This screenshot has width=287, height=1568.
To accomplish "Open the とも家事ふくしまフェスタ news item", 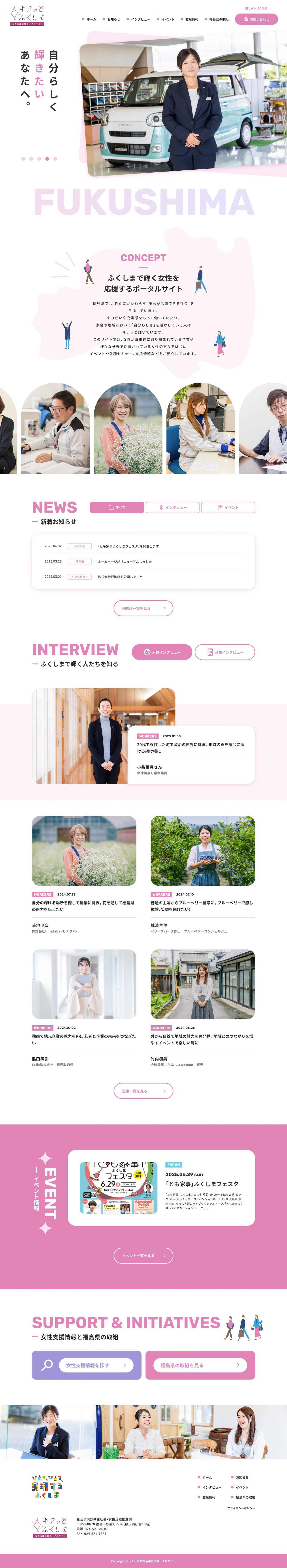I will [x=128, y=546].
